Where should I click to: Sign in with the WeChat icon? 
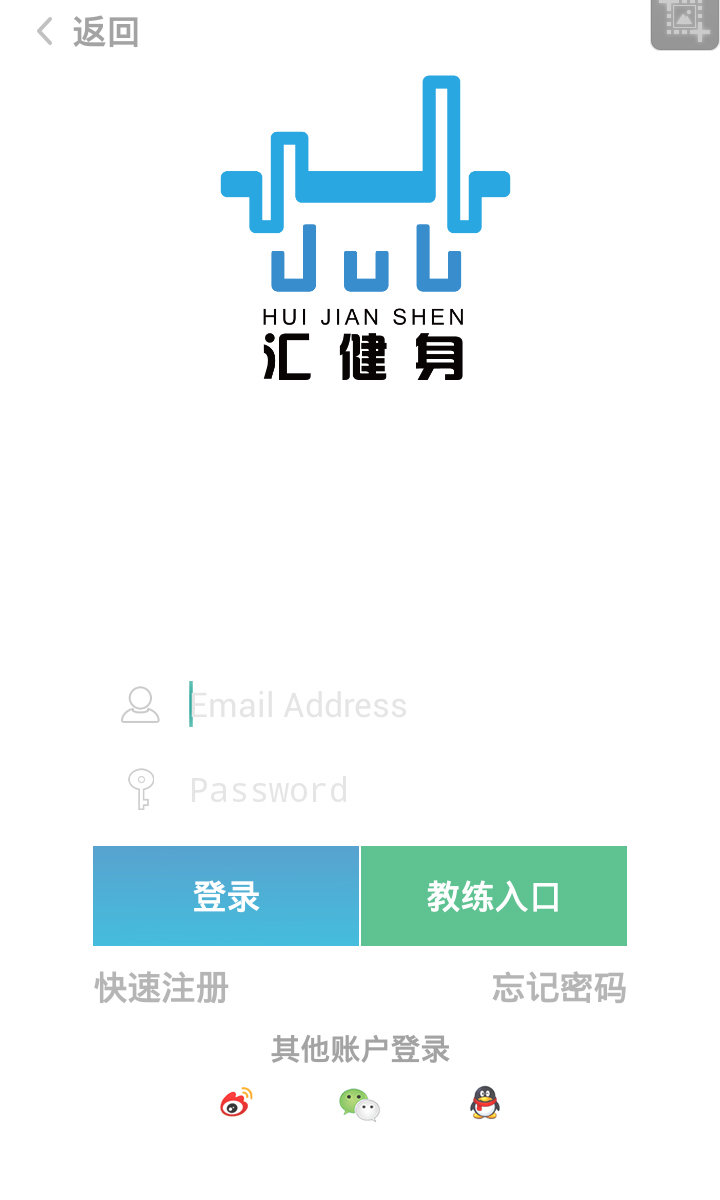pos(359,1104)
